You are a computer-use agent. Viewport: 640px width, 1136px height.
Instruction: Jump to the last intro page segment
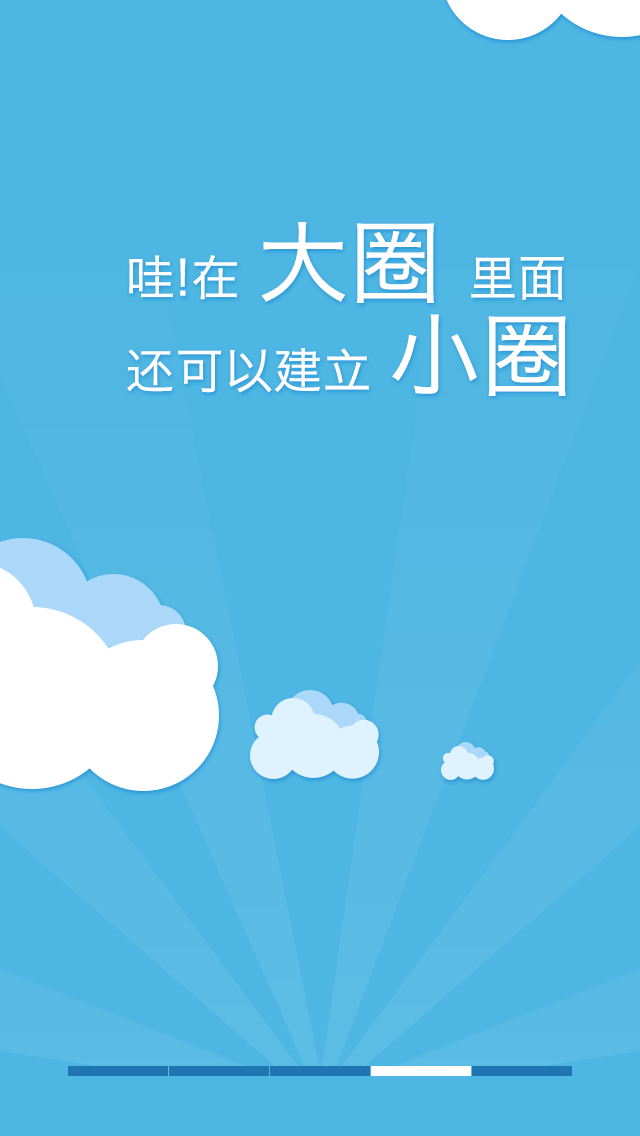pyautogui.click(x=522, y=1071)
